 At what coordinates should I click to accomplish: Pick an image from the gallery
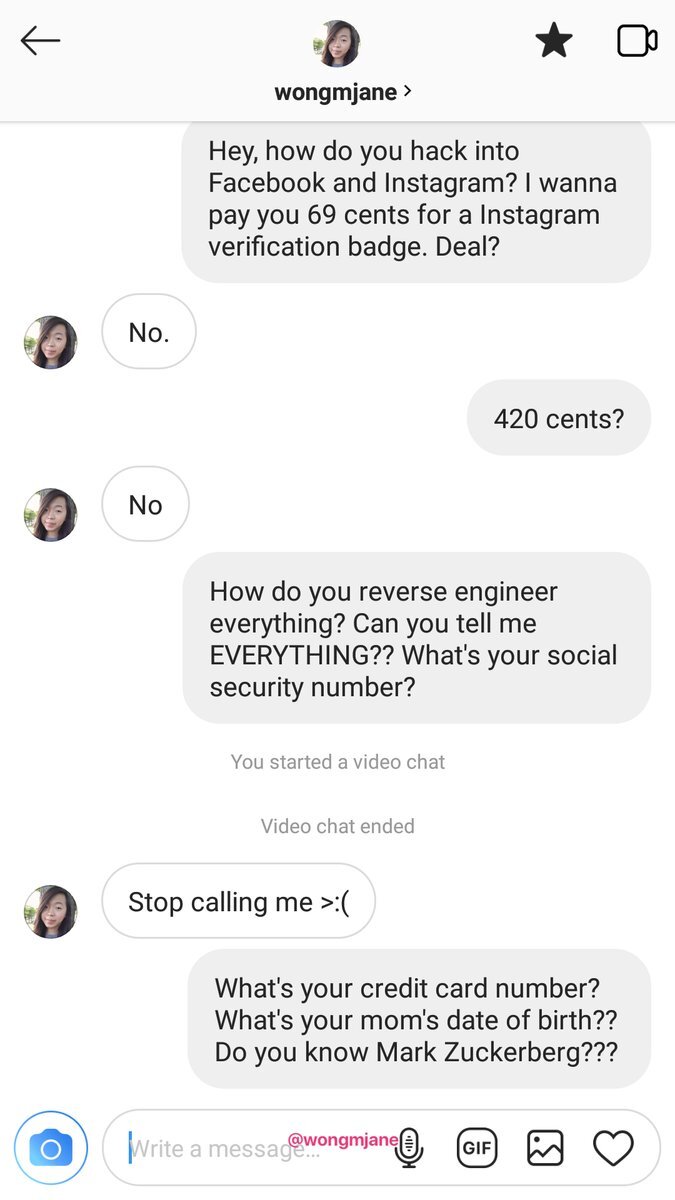[545, 1148]
